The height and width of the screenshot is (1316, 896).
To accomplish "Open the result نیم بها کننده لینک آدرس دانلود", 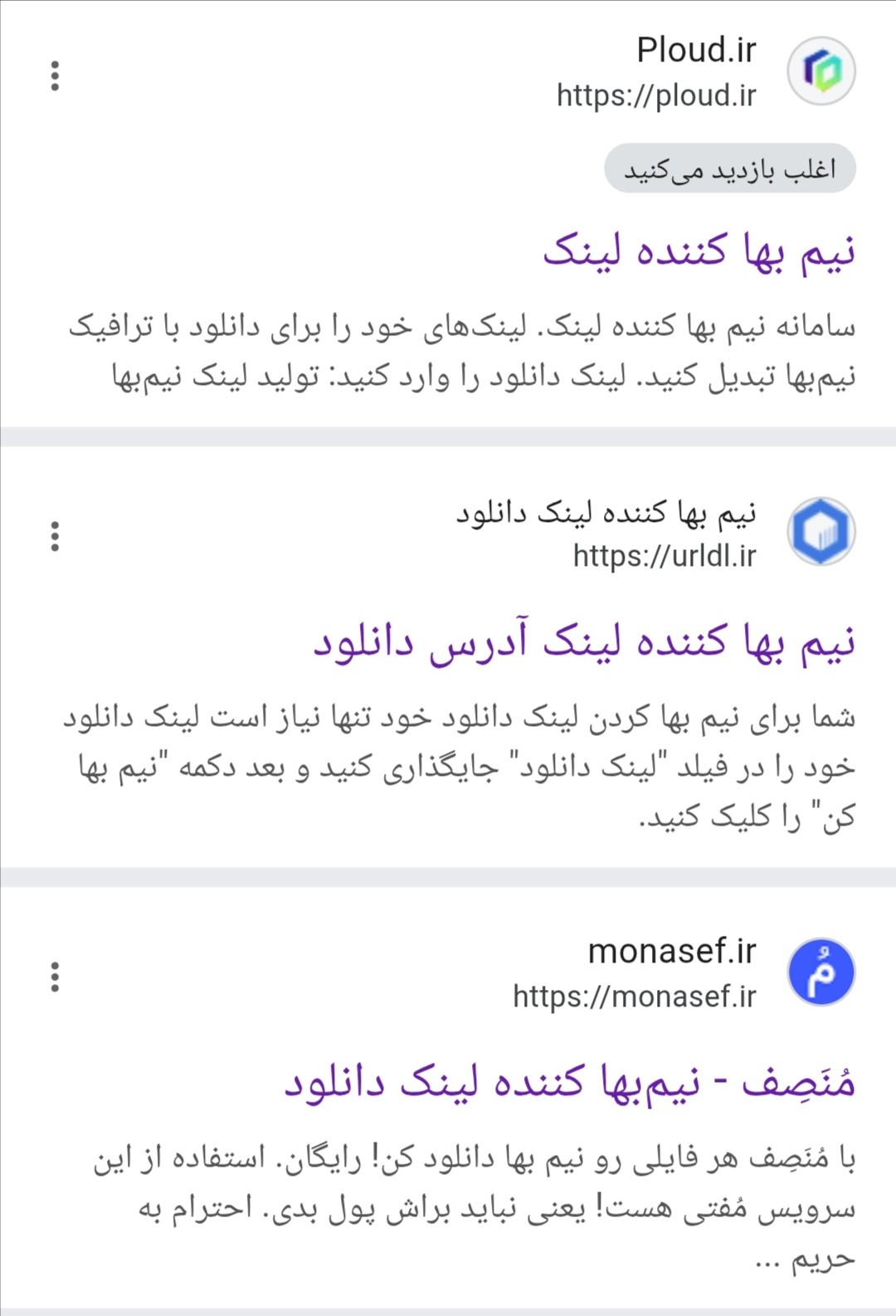I will point(583,643).
